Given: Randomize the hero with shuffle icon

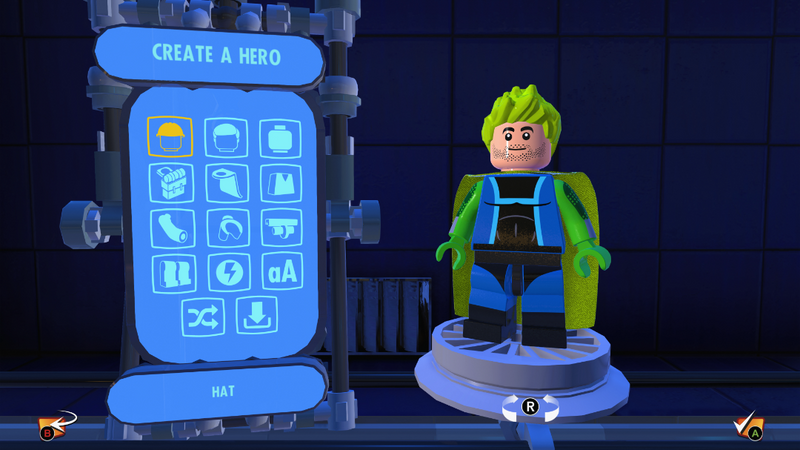Looking at the screenshot, I should click(x=197, y=317).
